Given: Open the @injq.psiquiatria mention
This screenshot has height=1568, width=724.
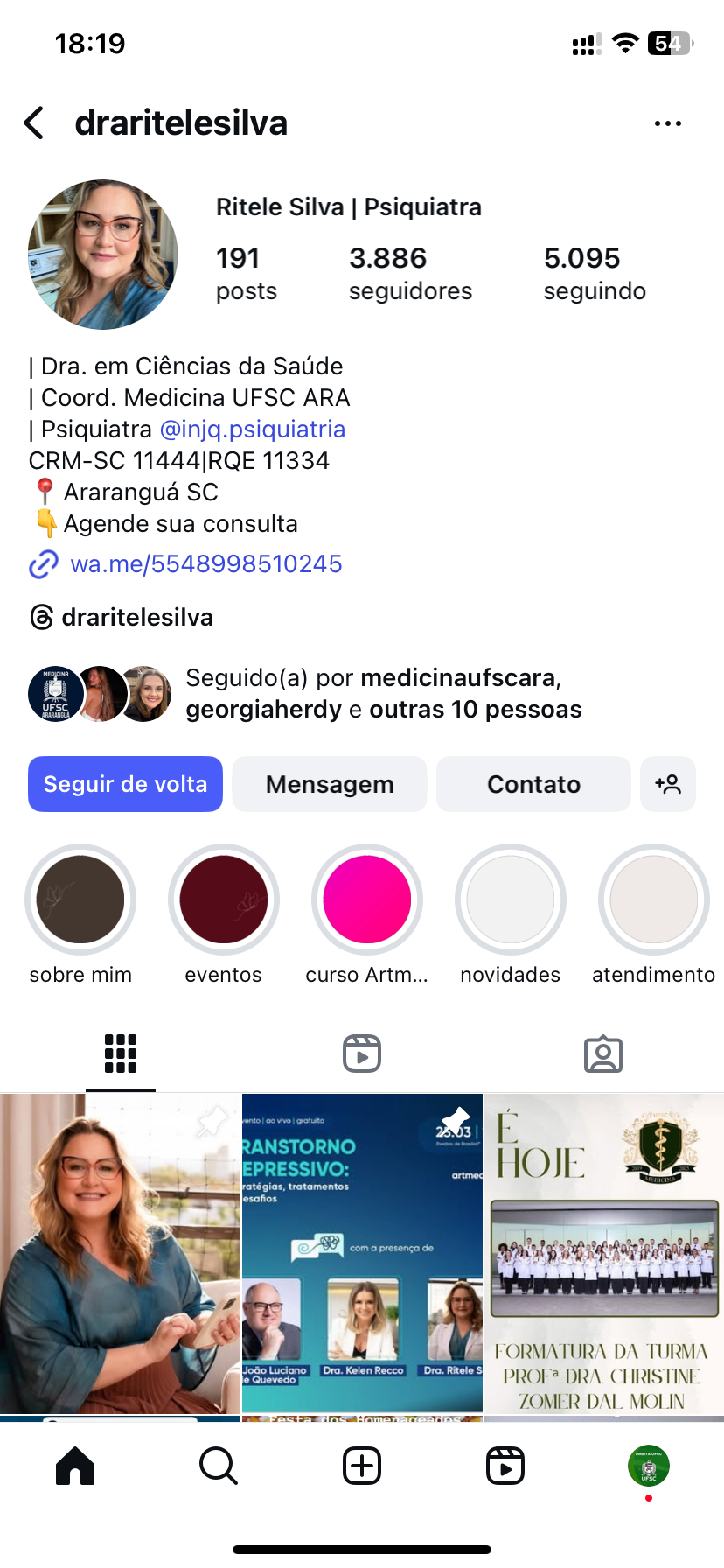Looking at the screenshot, I should tap(253, 430).
